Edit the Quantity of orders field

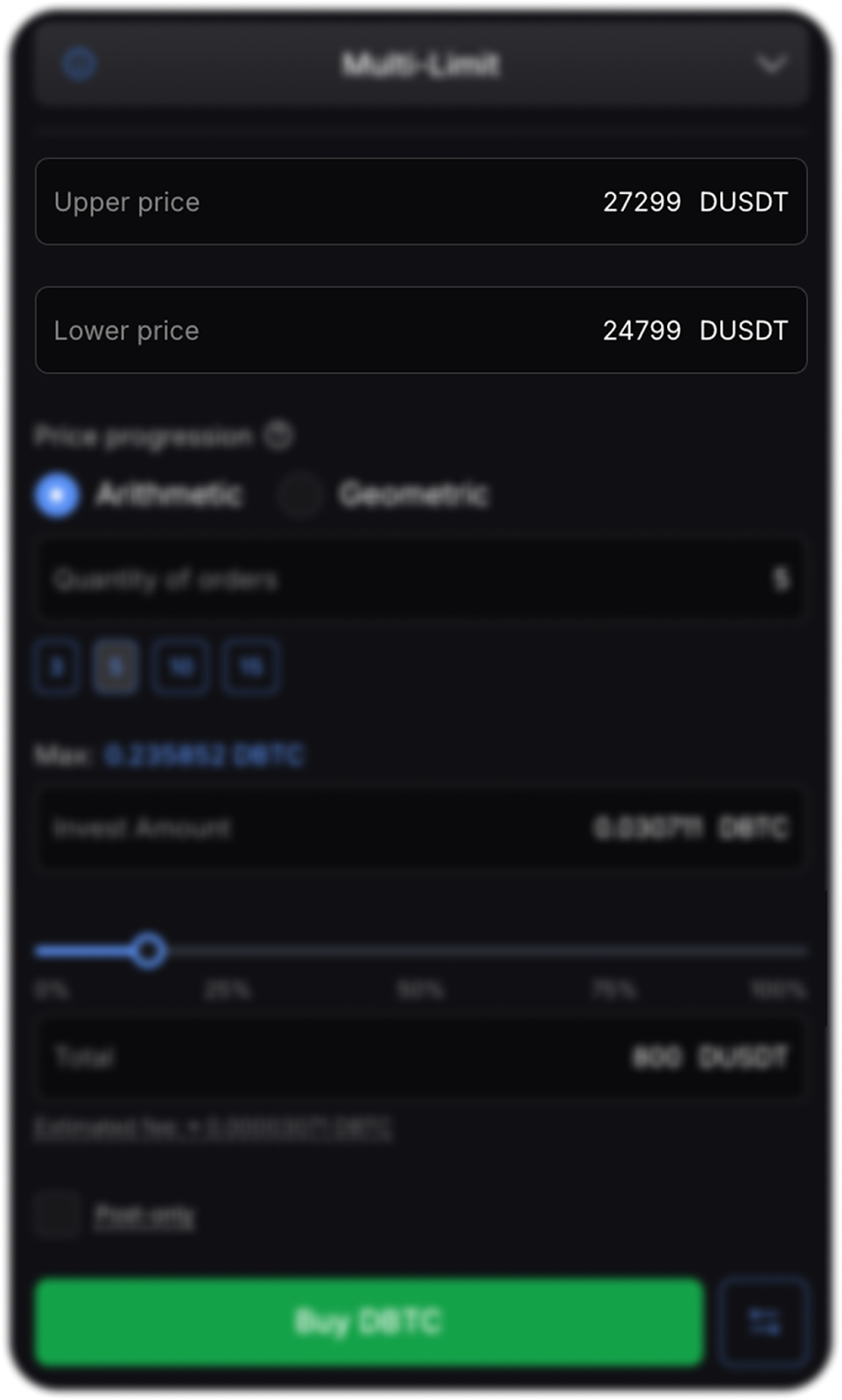pyautogui.click(x=420, y=578)
